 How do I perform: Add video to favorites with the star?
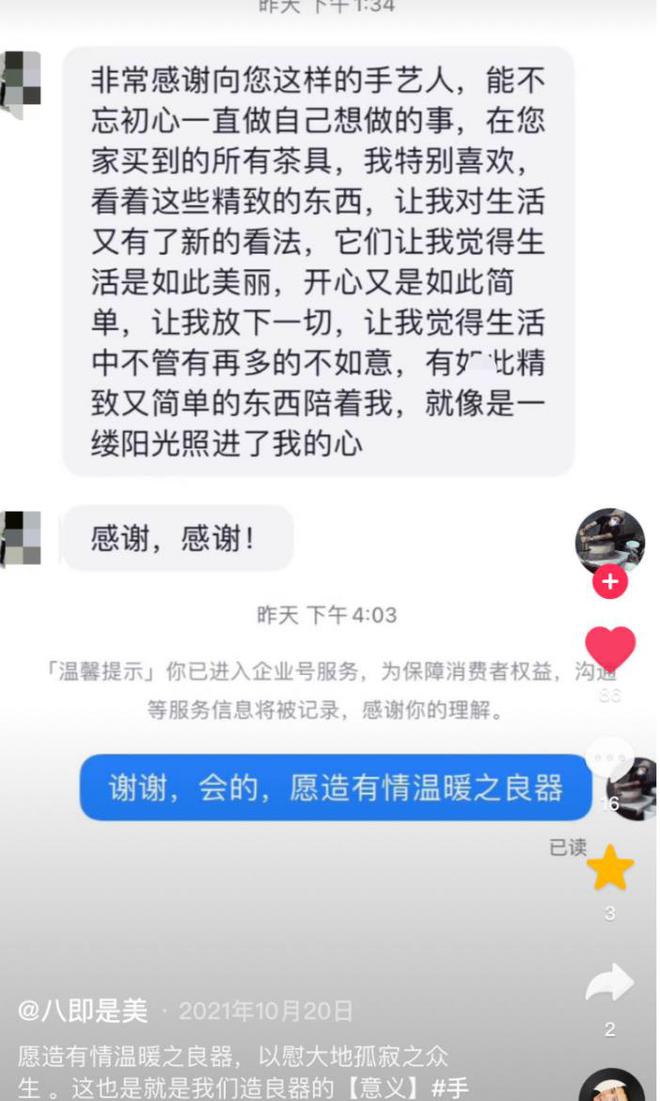[x=610, y=868]
